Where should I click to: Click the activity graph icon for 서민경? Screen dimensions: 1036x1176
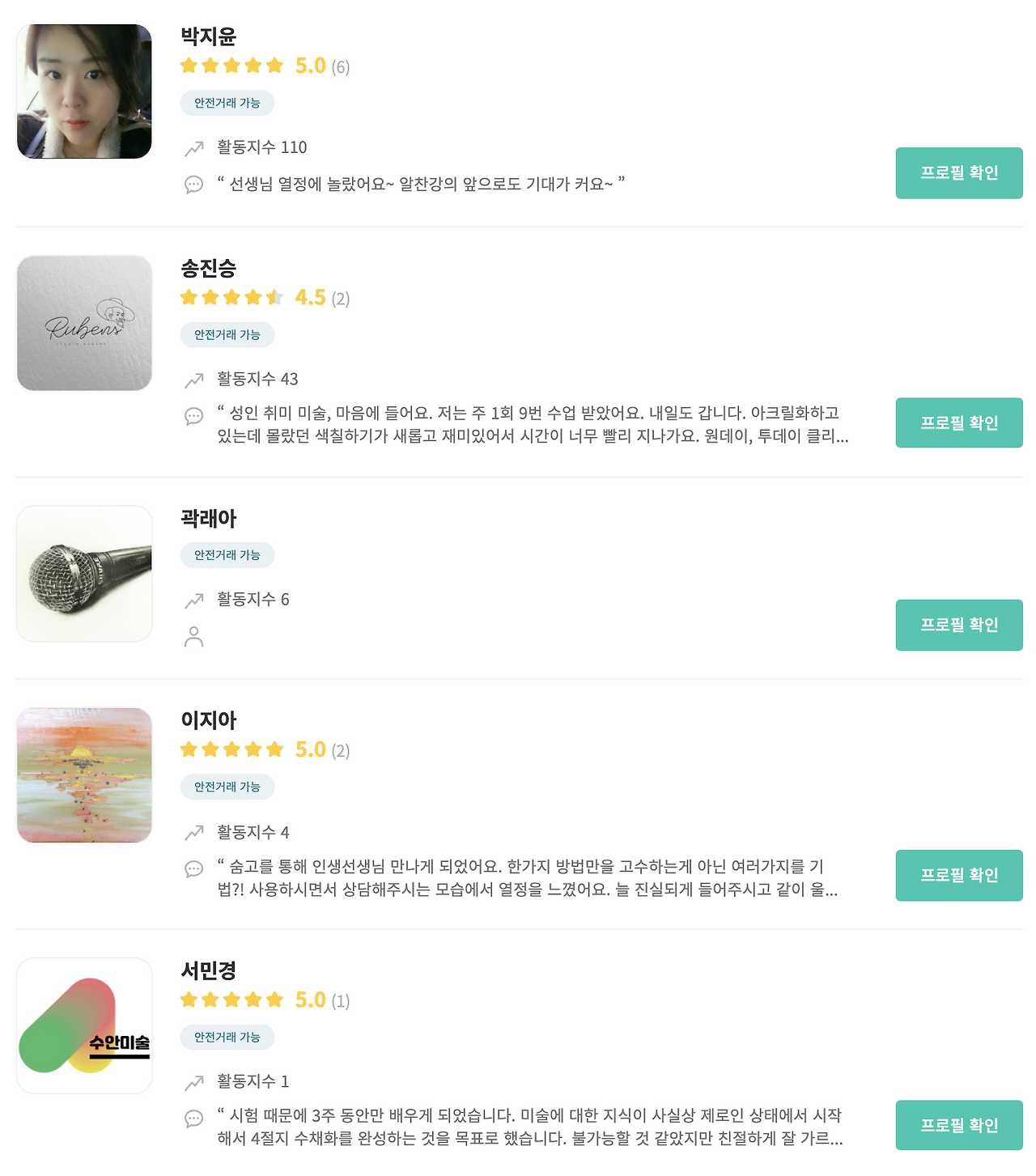point(193,1081)
